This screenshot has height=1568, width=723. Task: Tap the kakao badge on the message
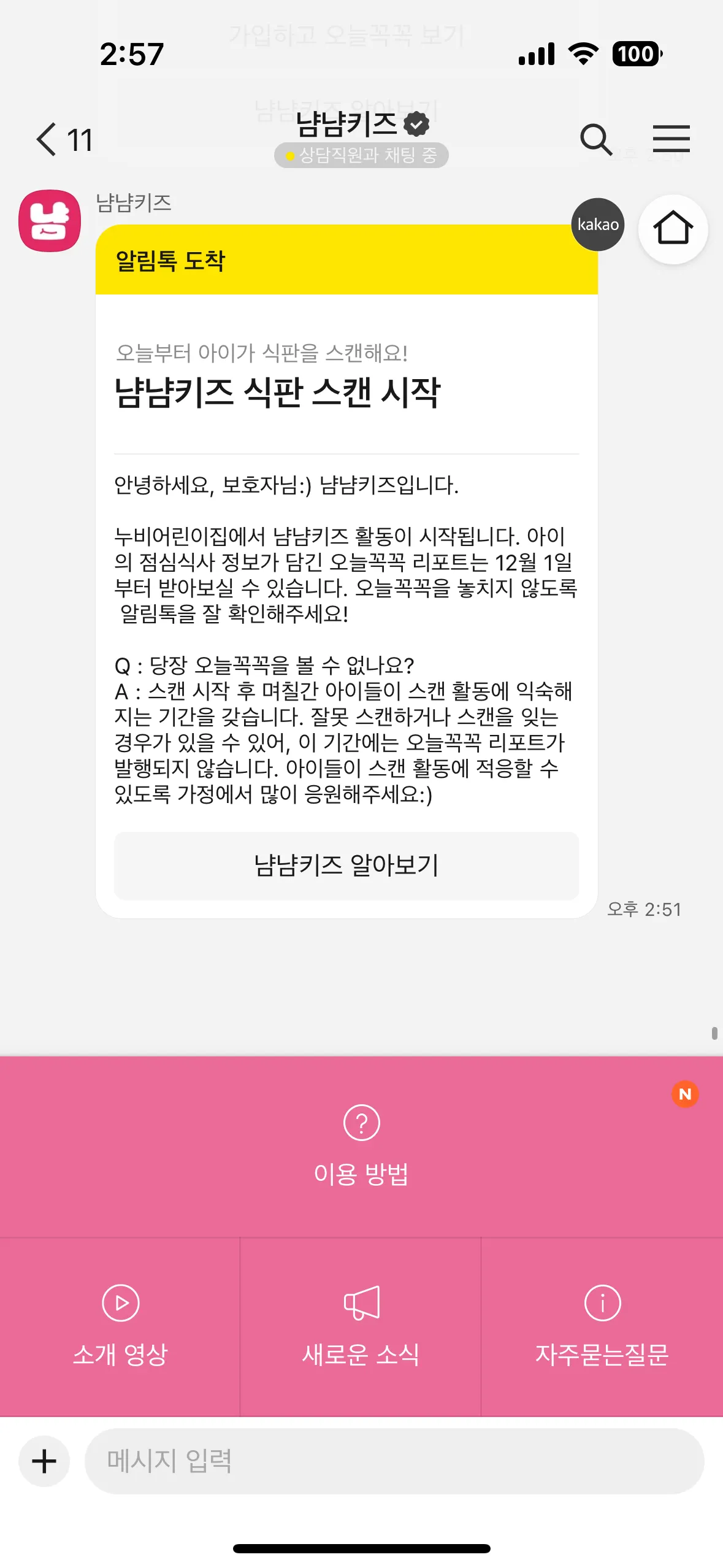pos(597,225)
